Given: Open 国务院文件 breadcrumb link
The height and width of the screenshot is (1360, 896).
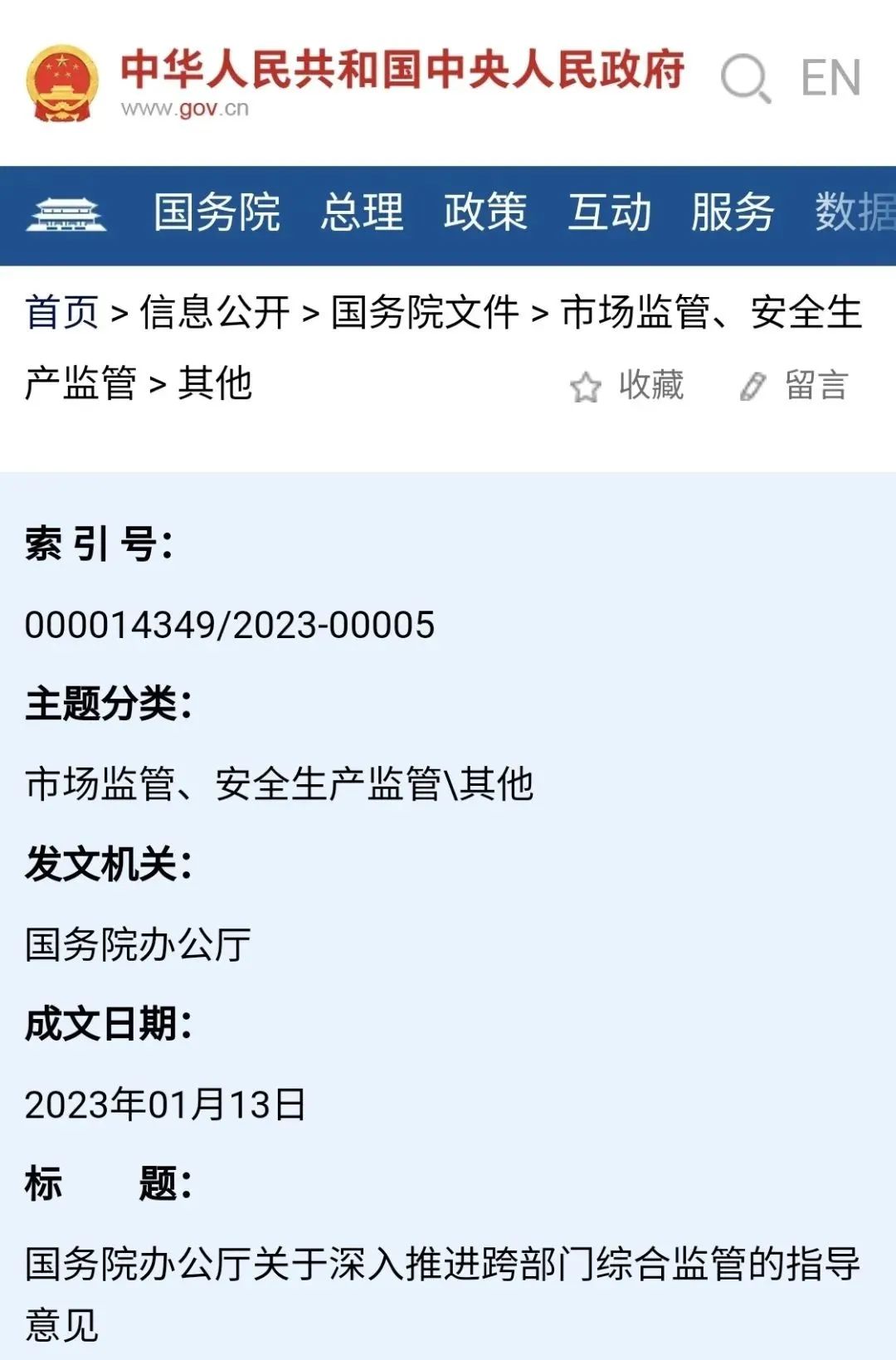Looking at the screenshot, I should tap(425, 313).
